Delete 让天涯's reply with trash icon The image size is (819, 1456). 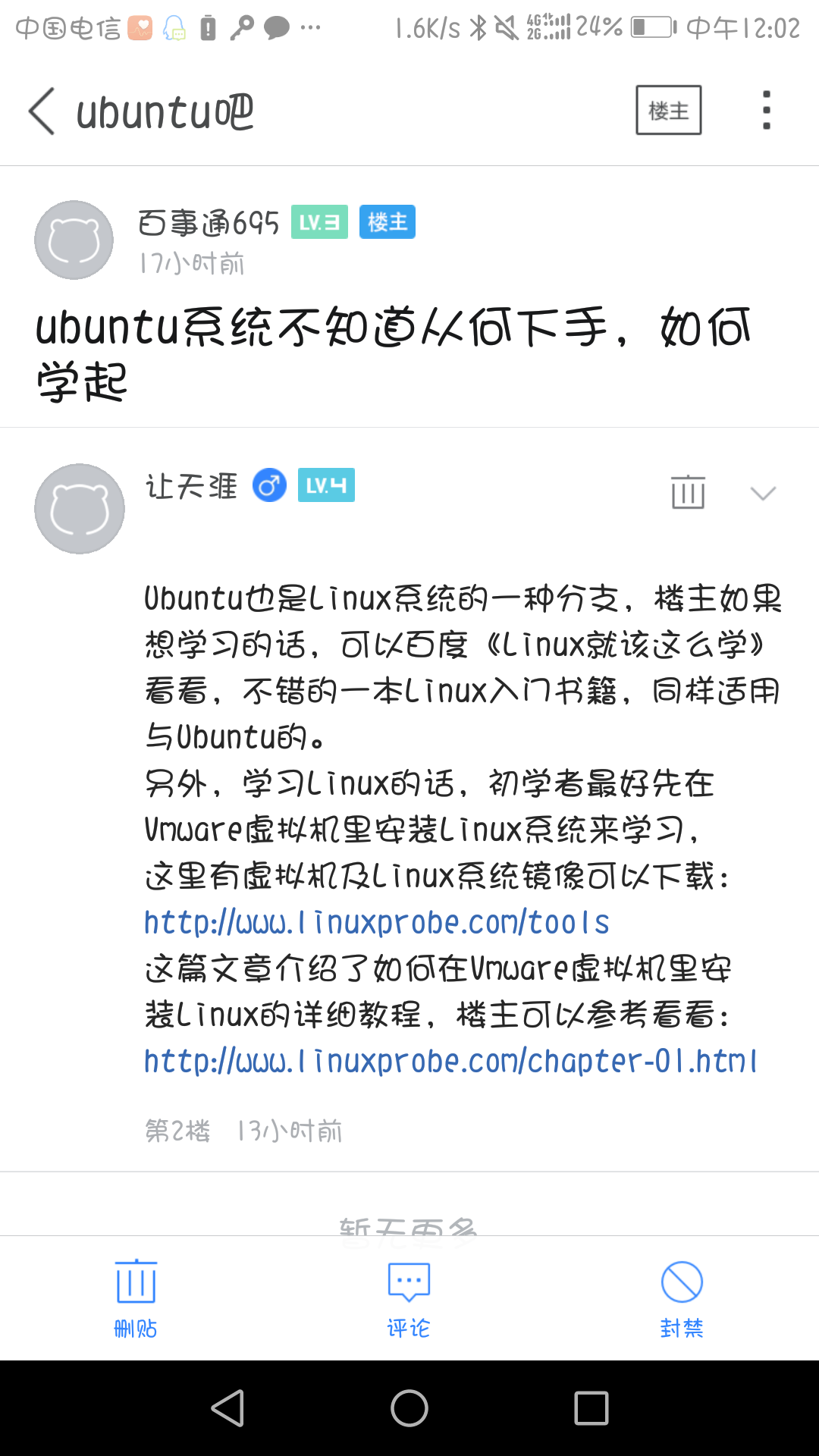tap(688, 493)
